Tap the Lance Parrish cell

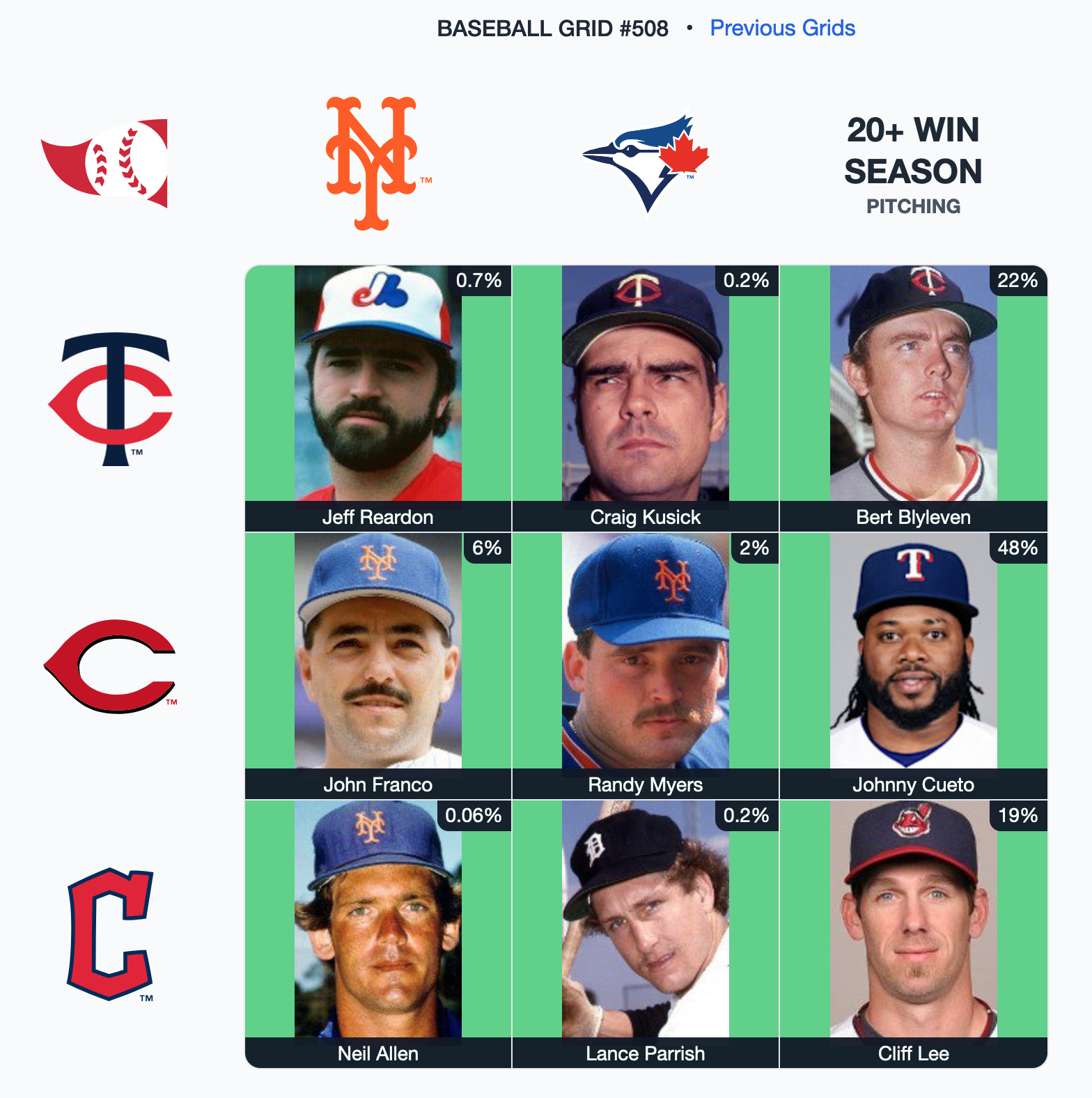pyautogui.click(x=645, y=934)
